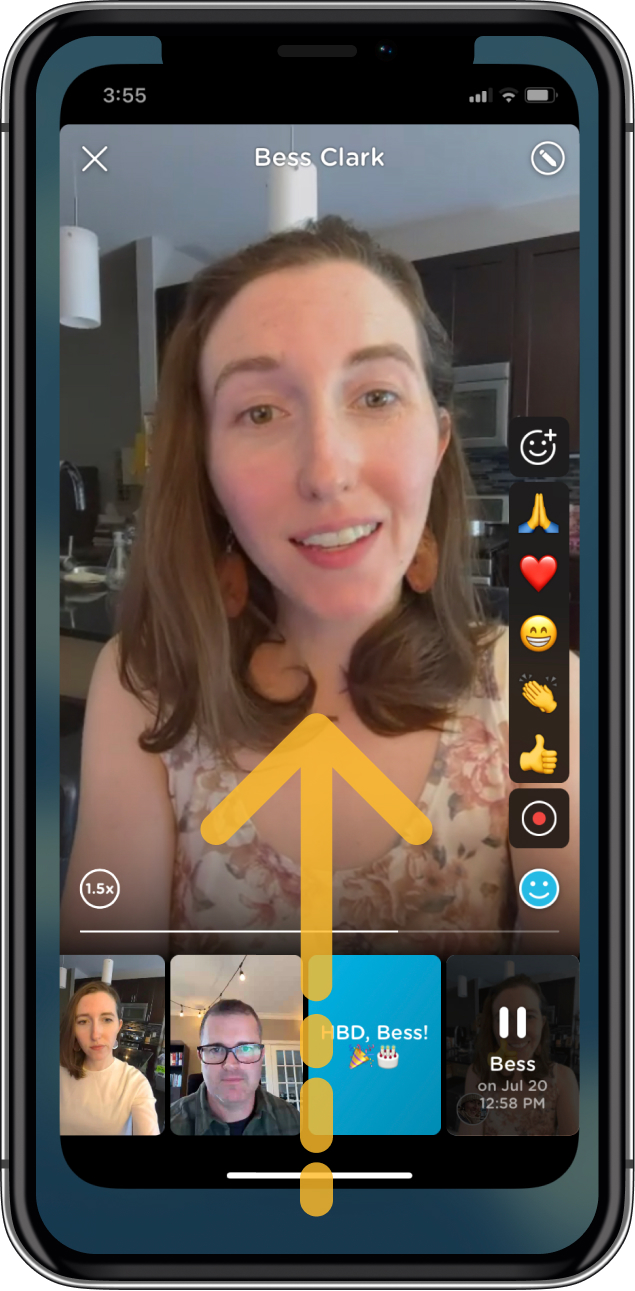The width and height of the screenshot is (635, 1291).
Task: Start recording a video reply
Action: pyautogui.click(x=539, y=818)
